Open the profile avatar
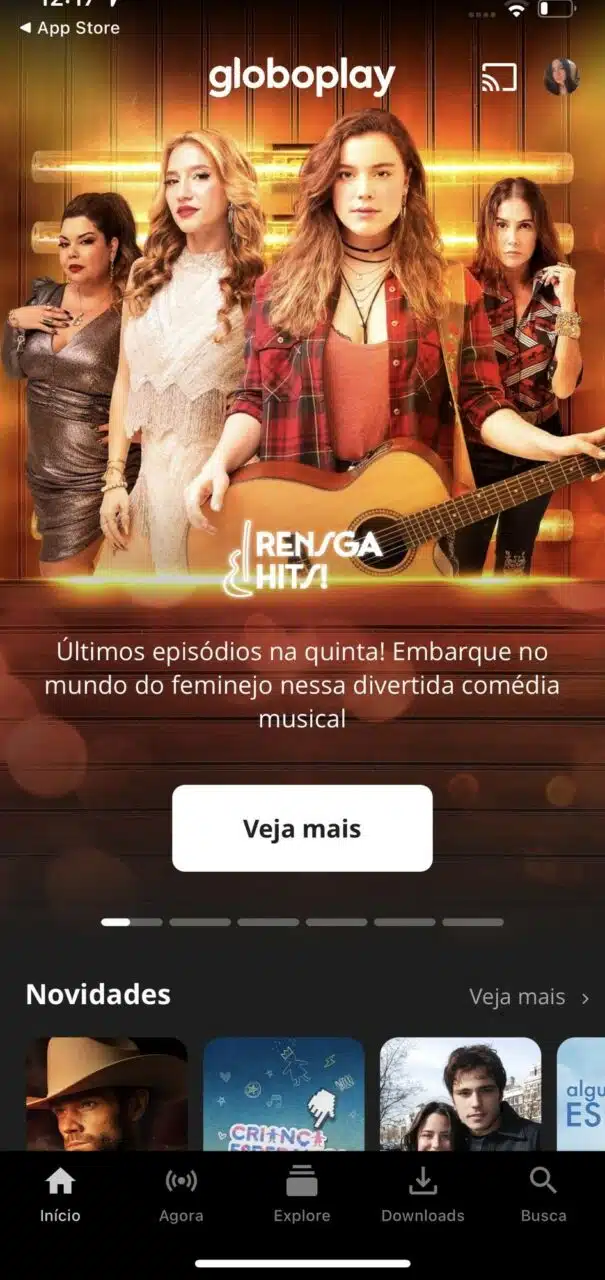This screenshot has width=605, height=1280. click(x=562, y=77)
